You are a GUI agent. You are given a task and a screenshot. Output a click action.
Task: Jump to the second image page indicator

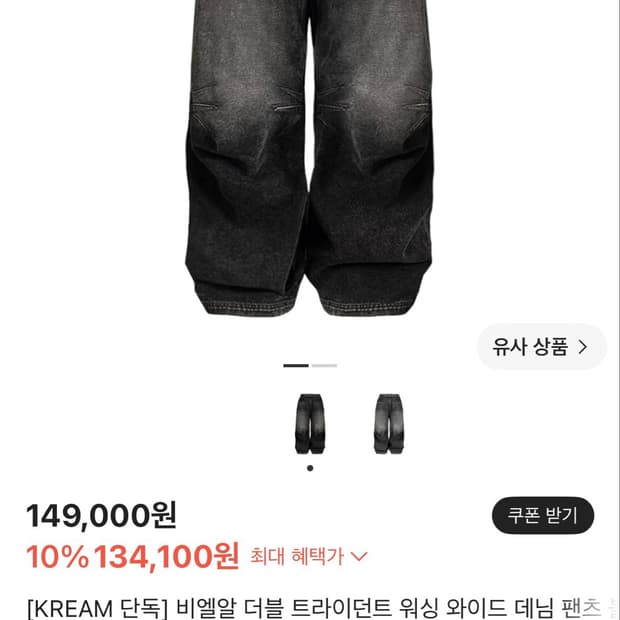click(x=324, y=366)
